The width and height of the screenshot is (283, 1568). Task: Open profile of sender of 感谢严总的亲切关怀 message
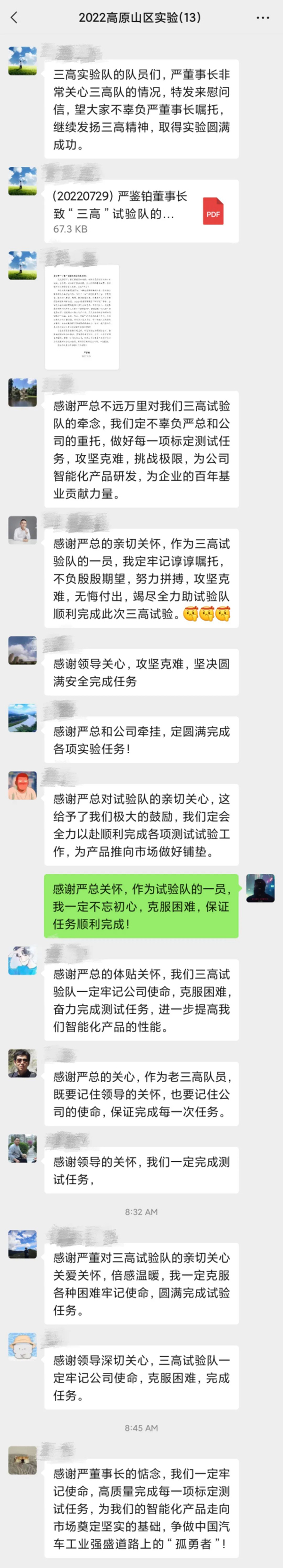pos(23,530)
